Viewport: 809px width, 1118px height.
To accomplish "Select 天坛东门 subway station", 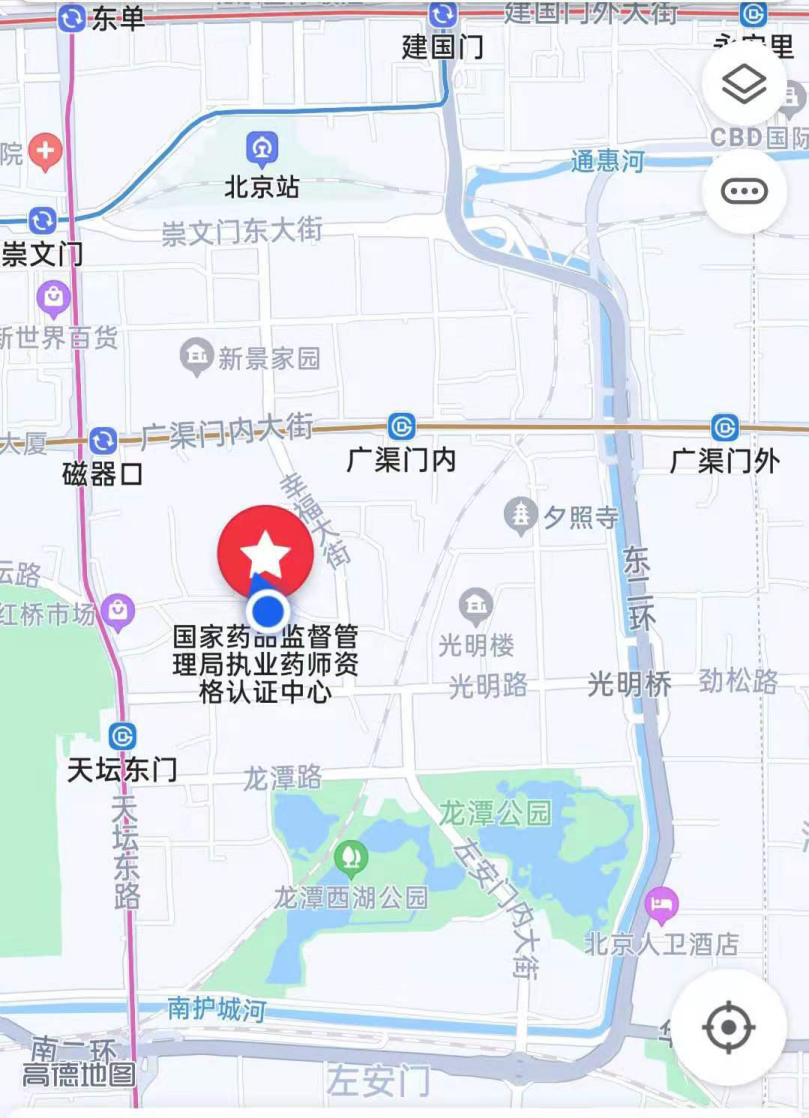I will pos(123,737).
